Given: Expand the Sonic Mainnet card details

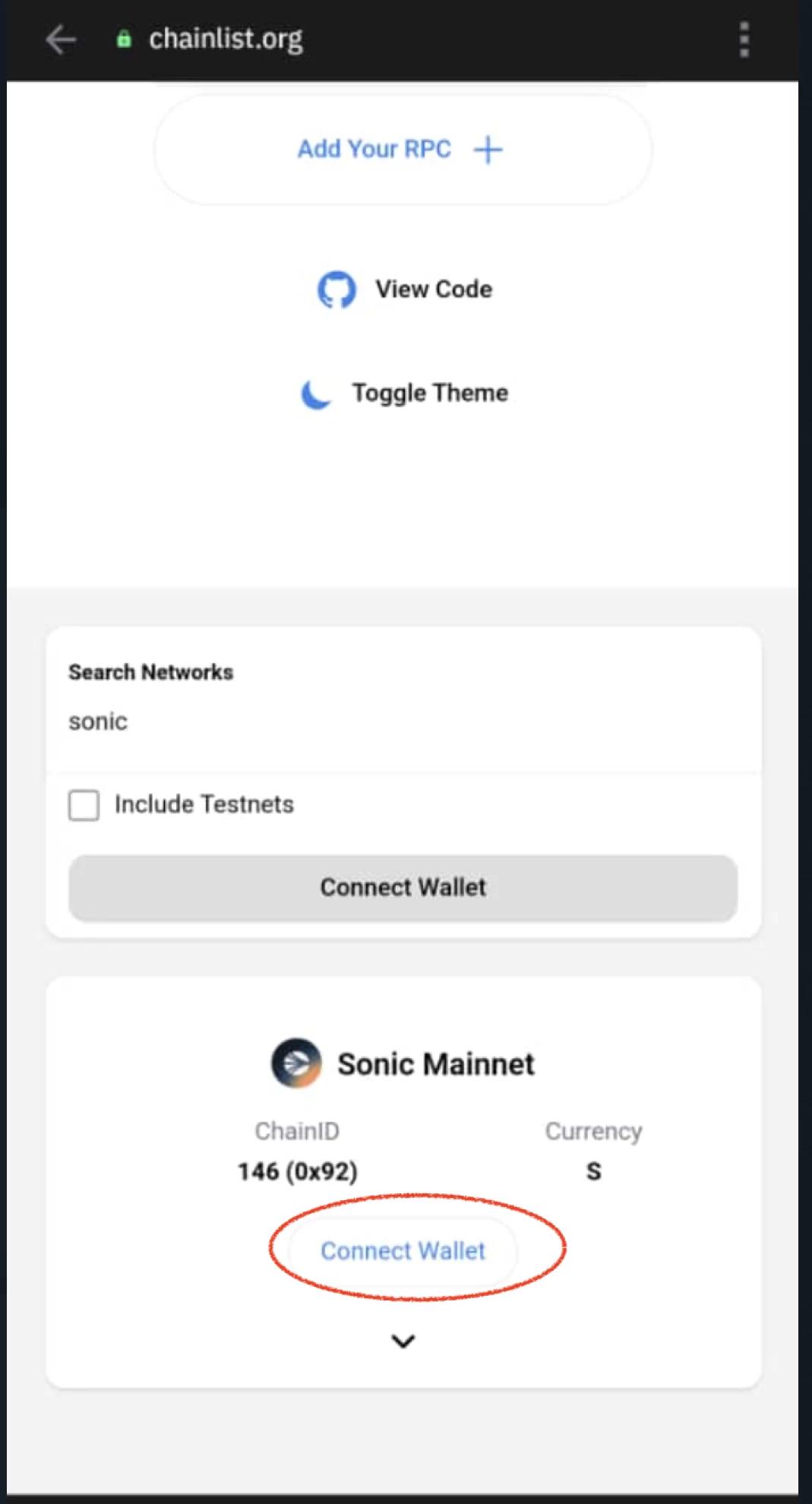Looking at the screenshot, I should [x=403, y=1341].
